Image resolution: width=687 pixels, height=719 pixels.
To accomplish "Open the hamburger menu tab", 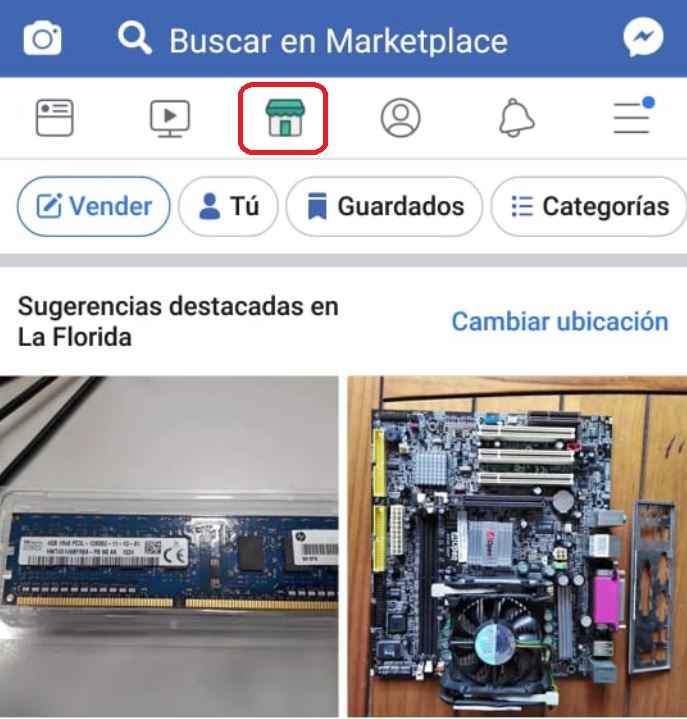I will [632, 118].
